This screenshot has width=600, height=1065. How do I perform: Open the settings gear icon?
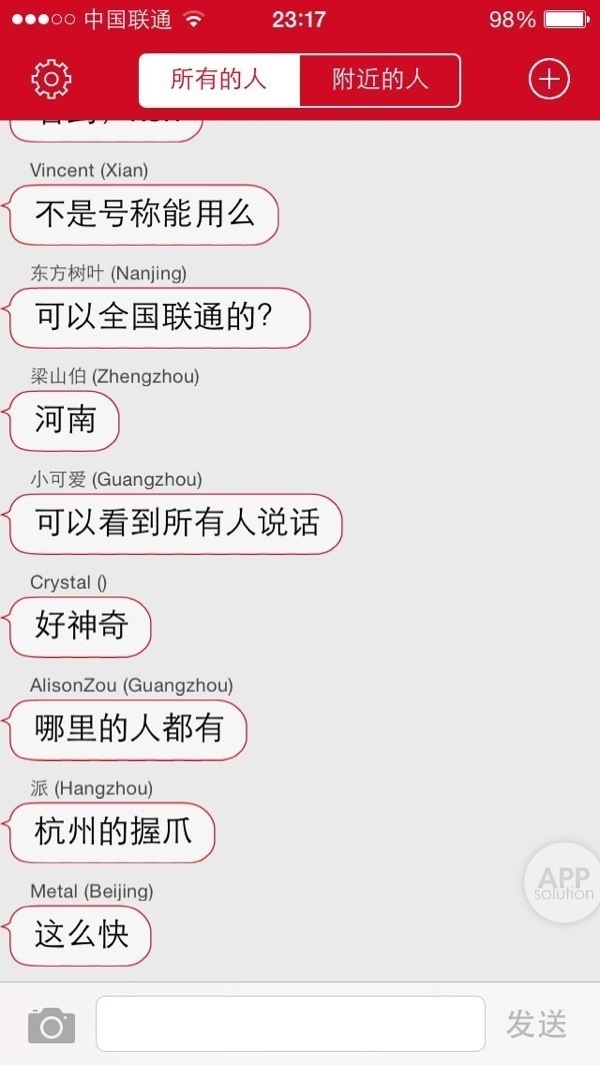click(x=51, y=79)
